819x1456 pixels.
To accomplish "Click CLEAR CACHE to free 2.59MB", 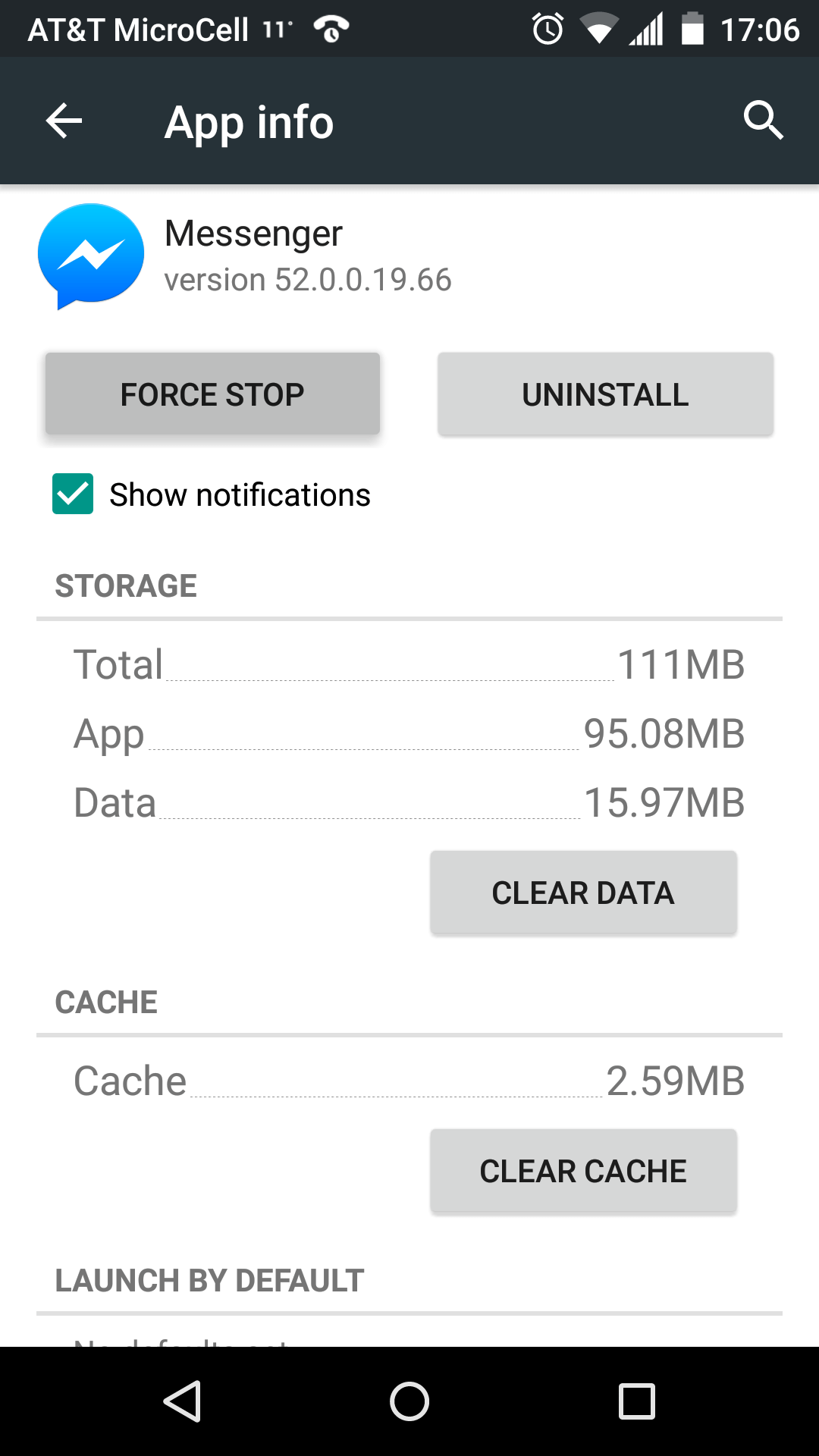I will tap(583, 1170).
